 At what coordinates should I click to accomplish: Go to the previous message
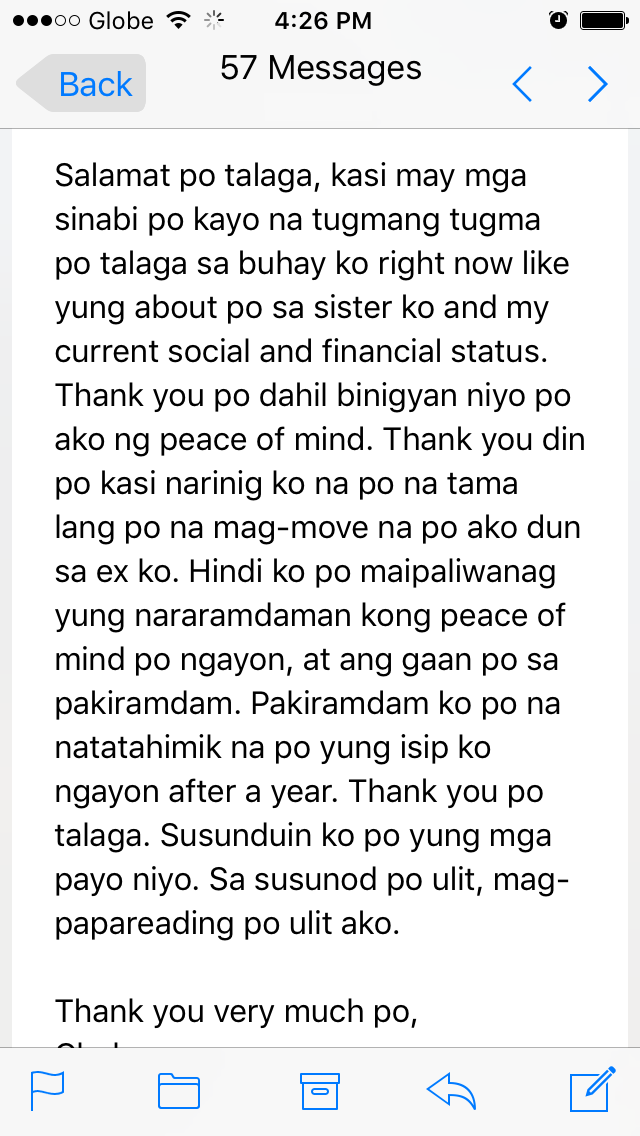pos(522,85)
